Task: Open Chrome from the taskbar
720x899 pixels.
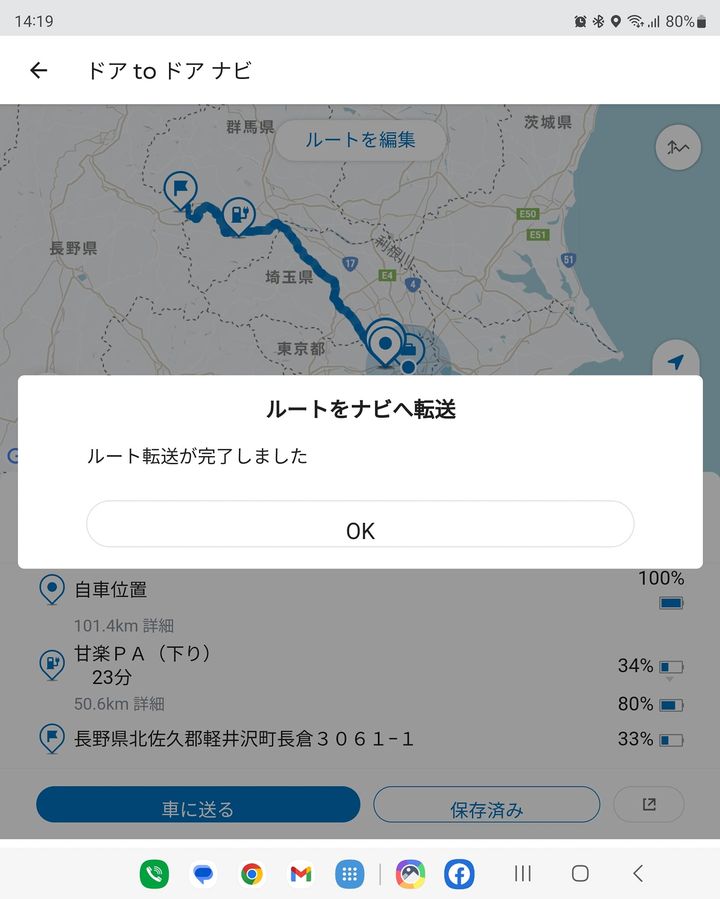Action: point(252,874)
